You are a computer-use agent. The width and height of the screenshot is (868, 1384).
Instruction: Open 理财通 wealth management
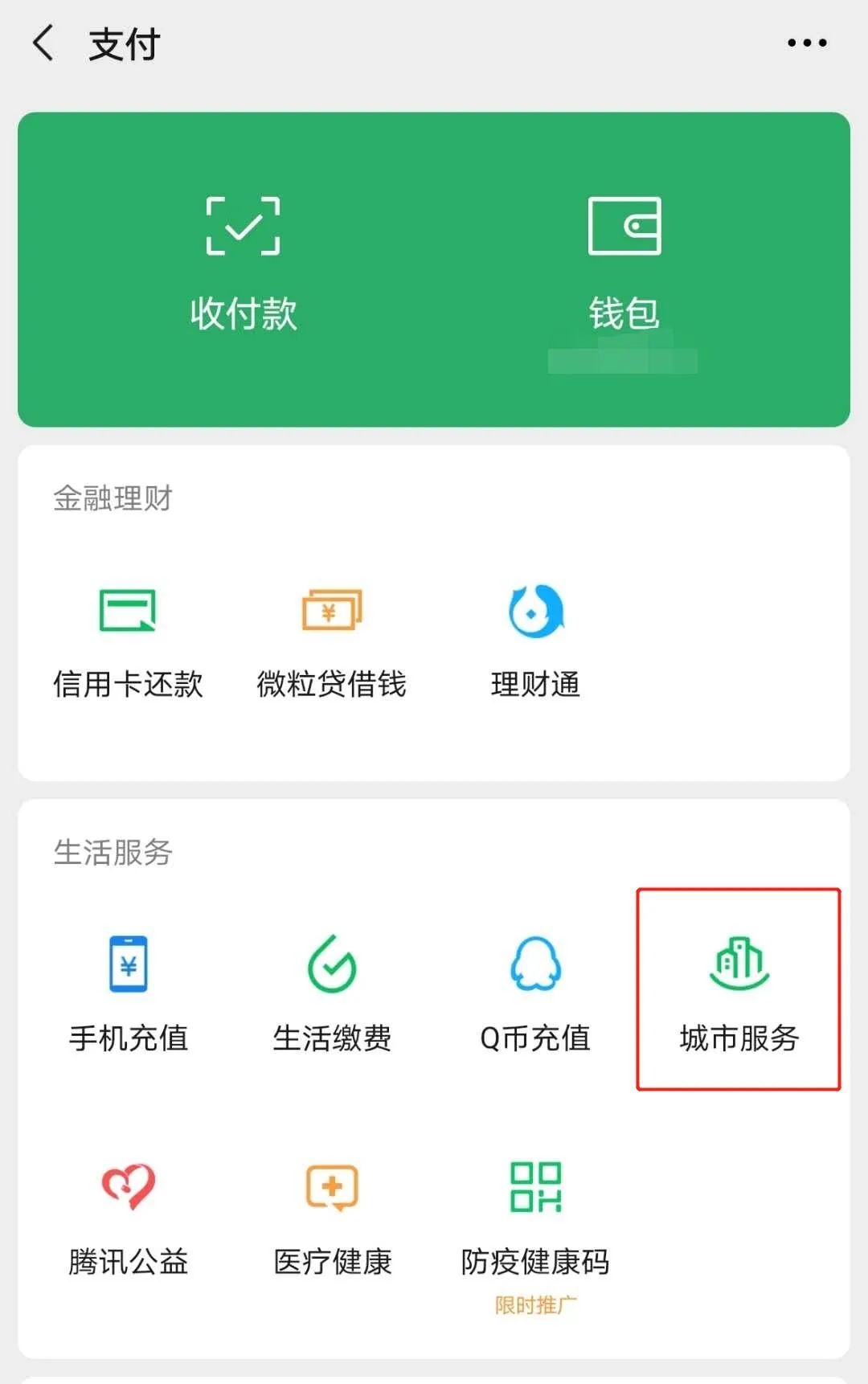click(537, 643)
